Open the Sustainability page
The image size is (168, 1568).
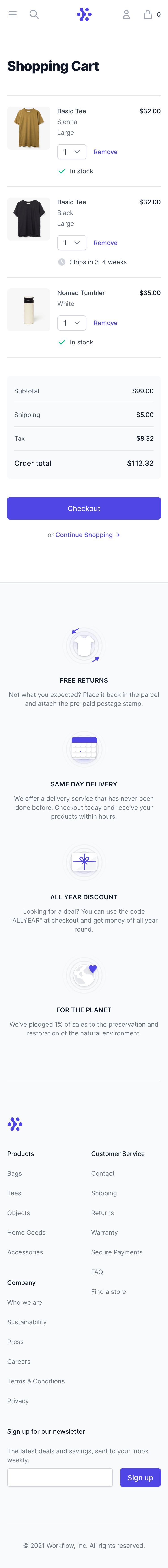pos(27,1322)
